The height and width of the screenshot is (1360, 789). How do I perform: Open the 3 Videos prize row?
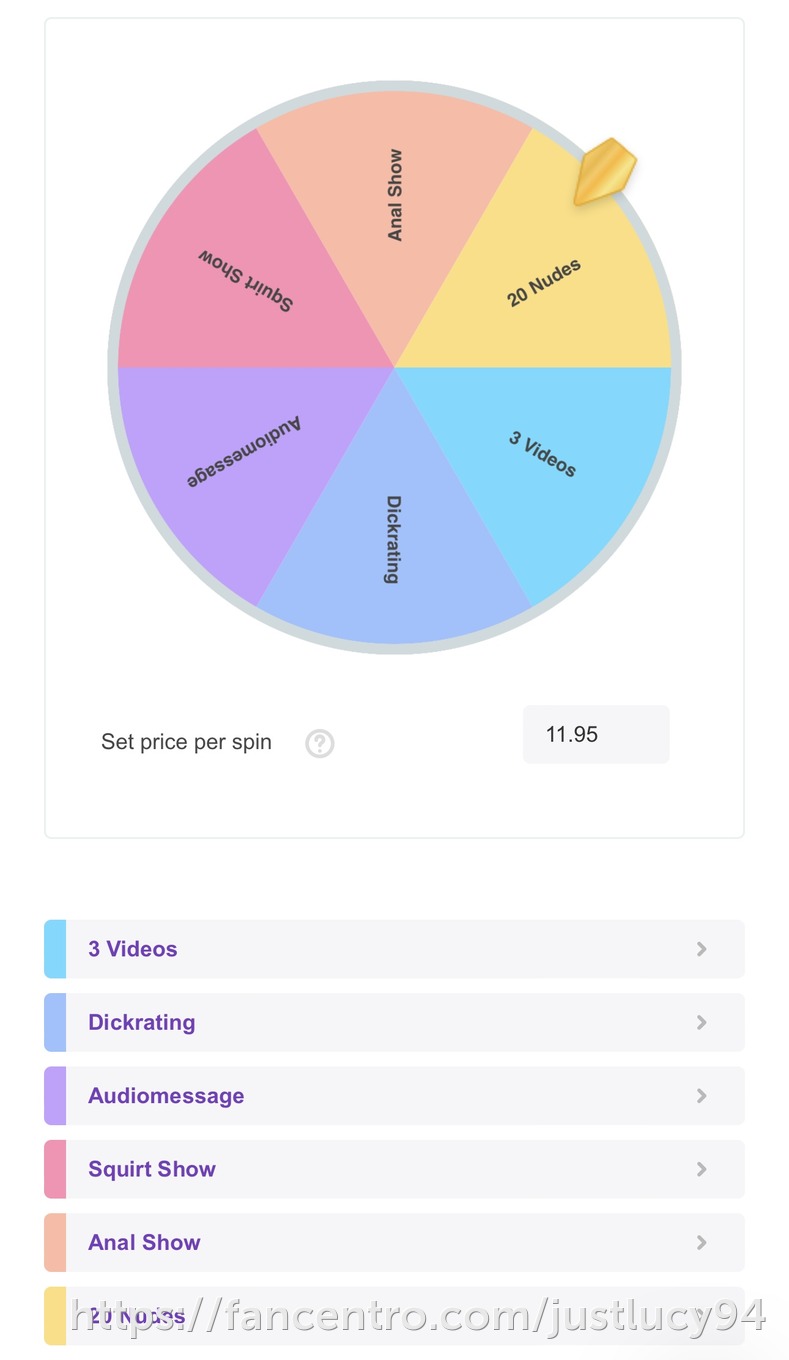coord(394,949)
